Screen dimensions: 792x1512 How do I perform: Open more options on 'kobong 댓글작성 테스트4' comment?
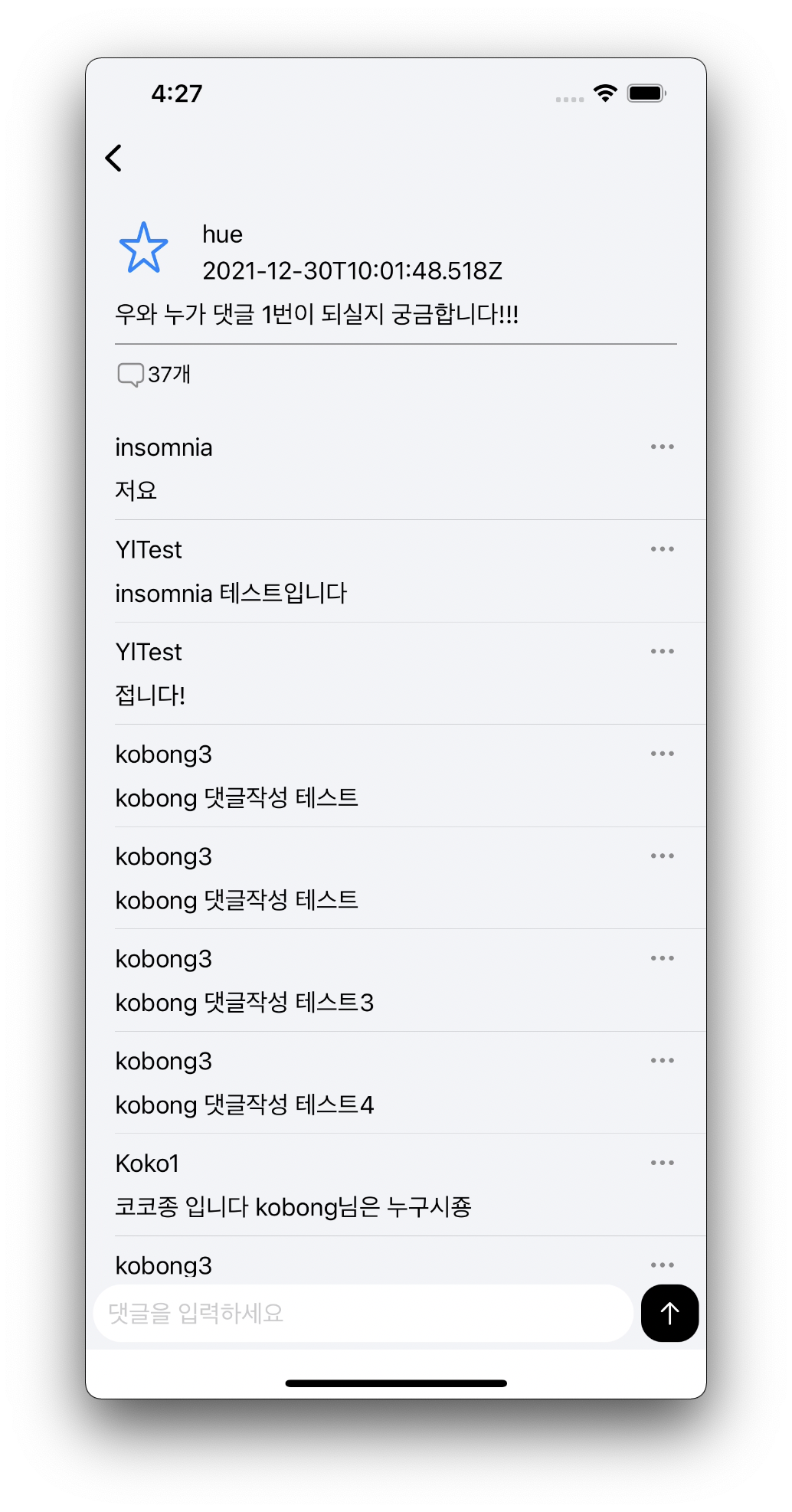point(662,1061)
